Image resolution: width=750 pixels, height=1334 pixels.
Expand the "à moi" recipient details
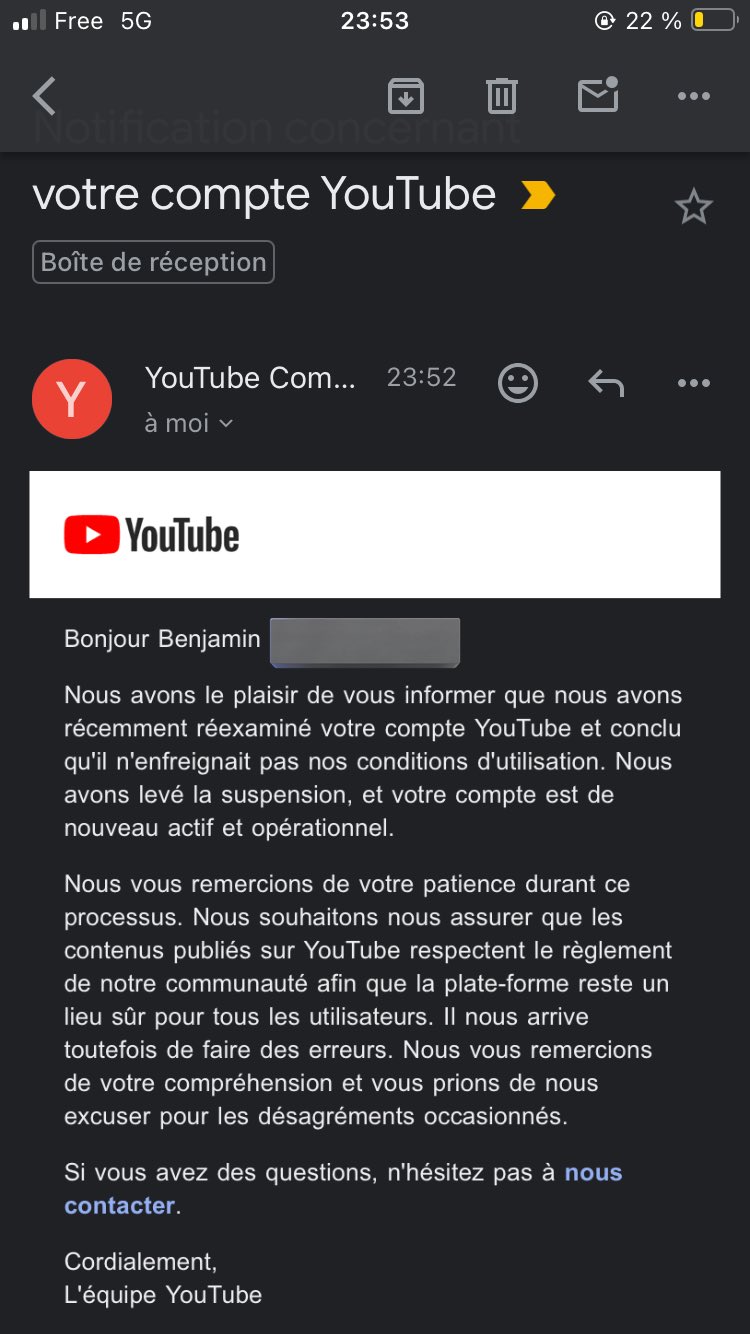[x=188, y=423]
